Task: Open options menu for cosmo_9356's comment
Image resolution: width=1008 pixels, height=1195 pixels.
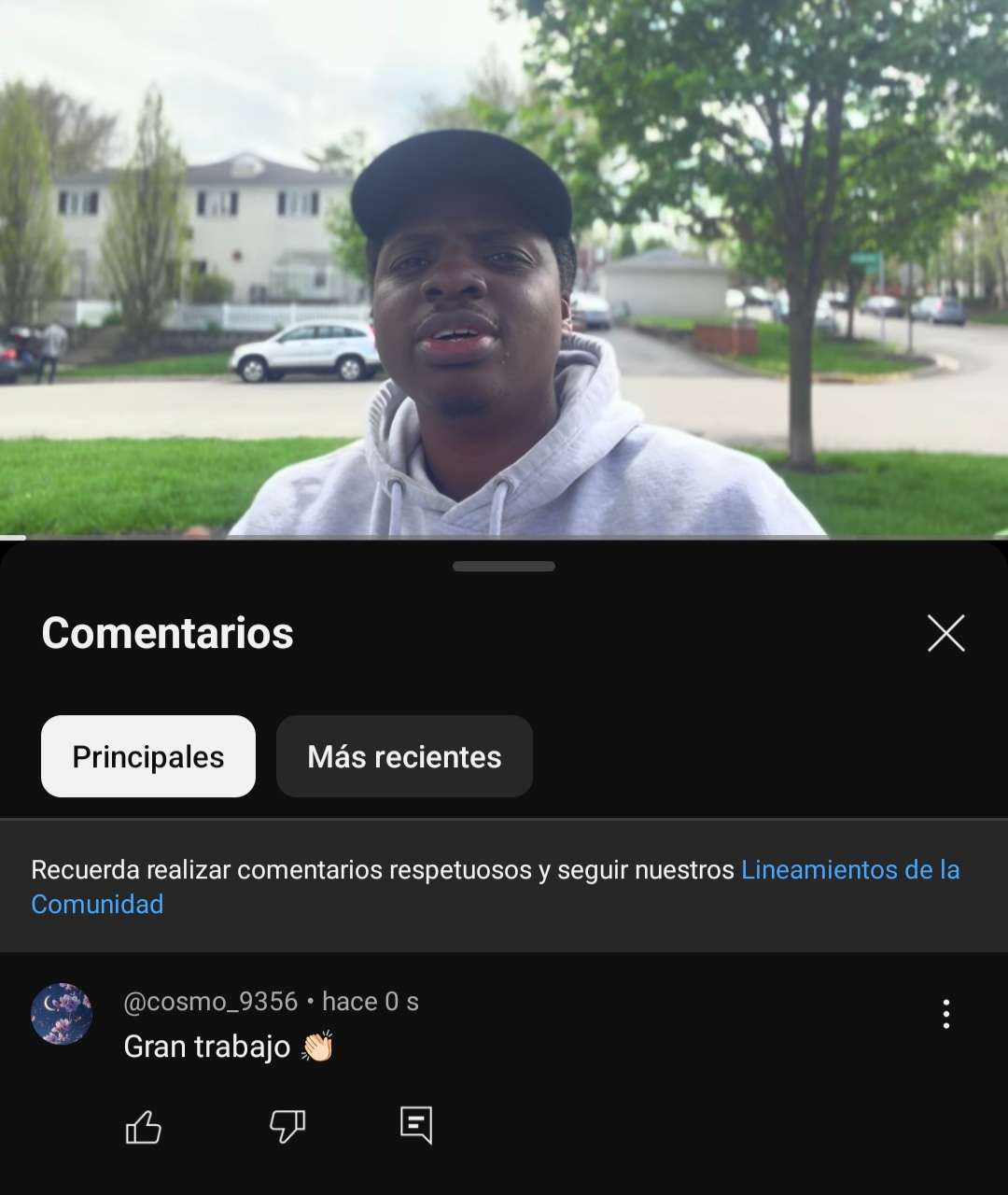Action: (x=945, y=1014)
